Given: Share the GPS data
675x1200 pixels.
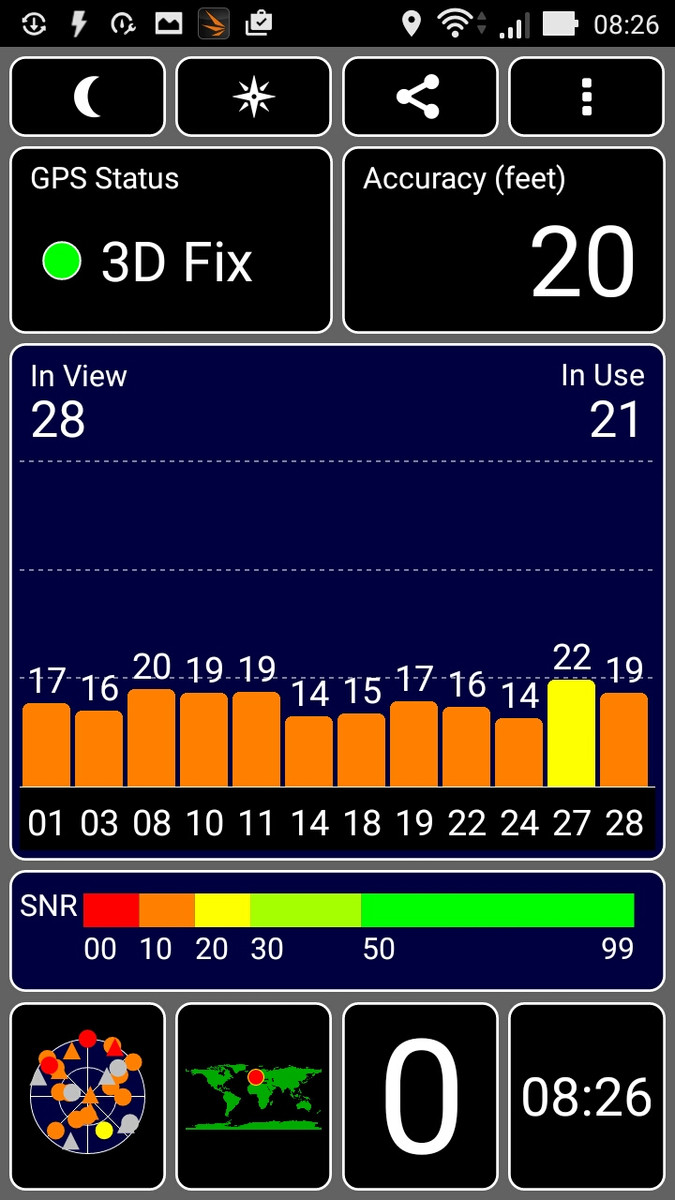Looking at the screenshot, I should [420, 97].
